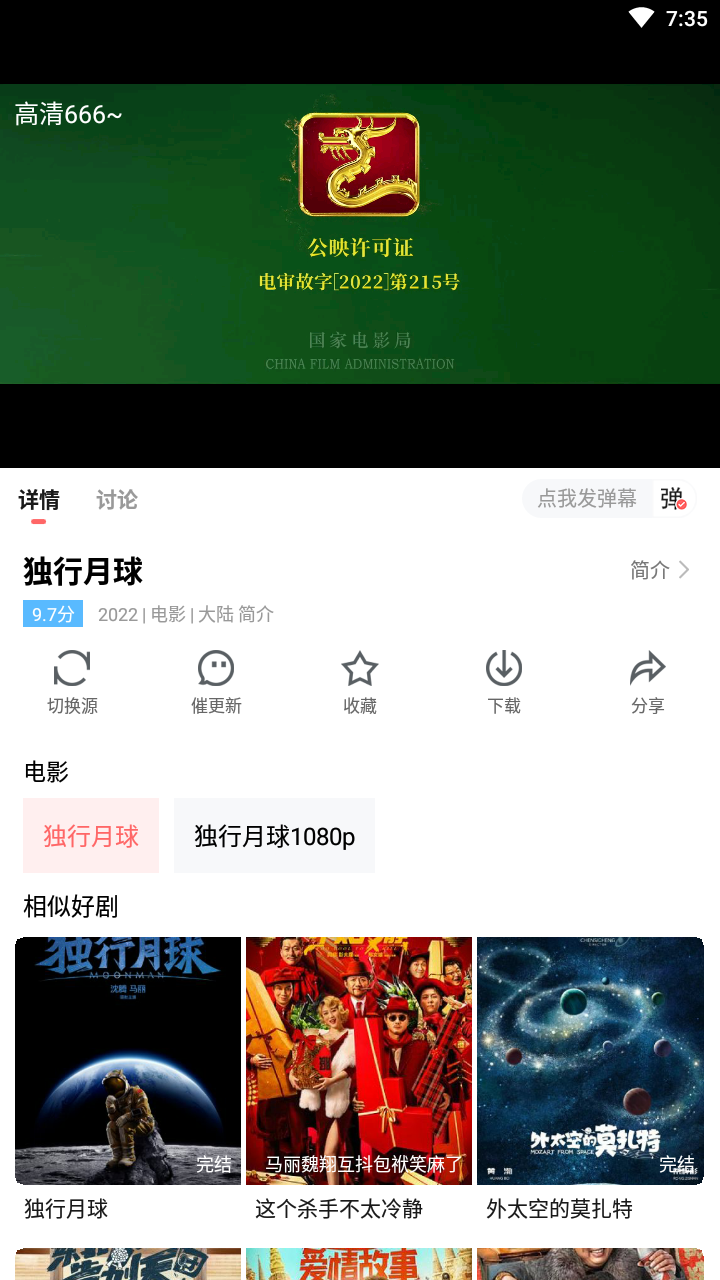This screenshot has height=1280, width=720.
Task: Tap the 分享 share arrow icon
Action: click(648, 667)
